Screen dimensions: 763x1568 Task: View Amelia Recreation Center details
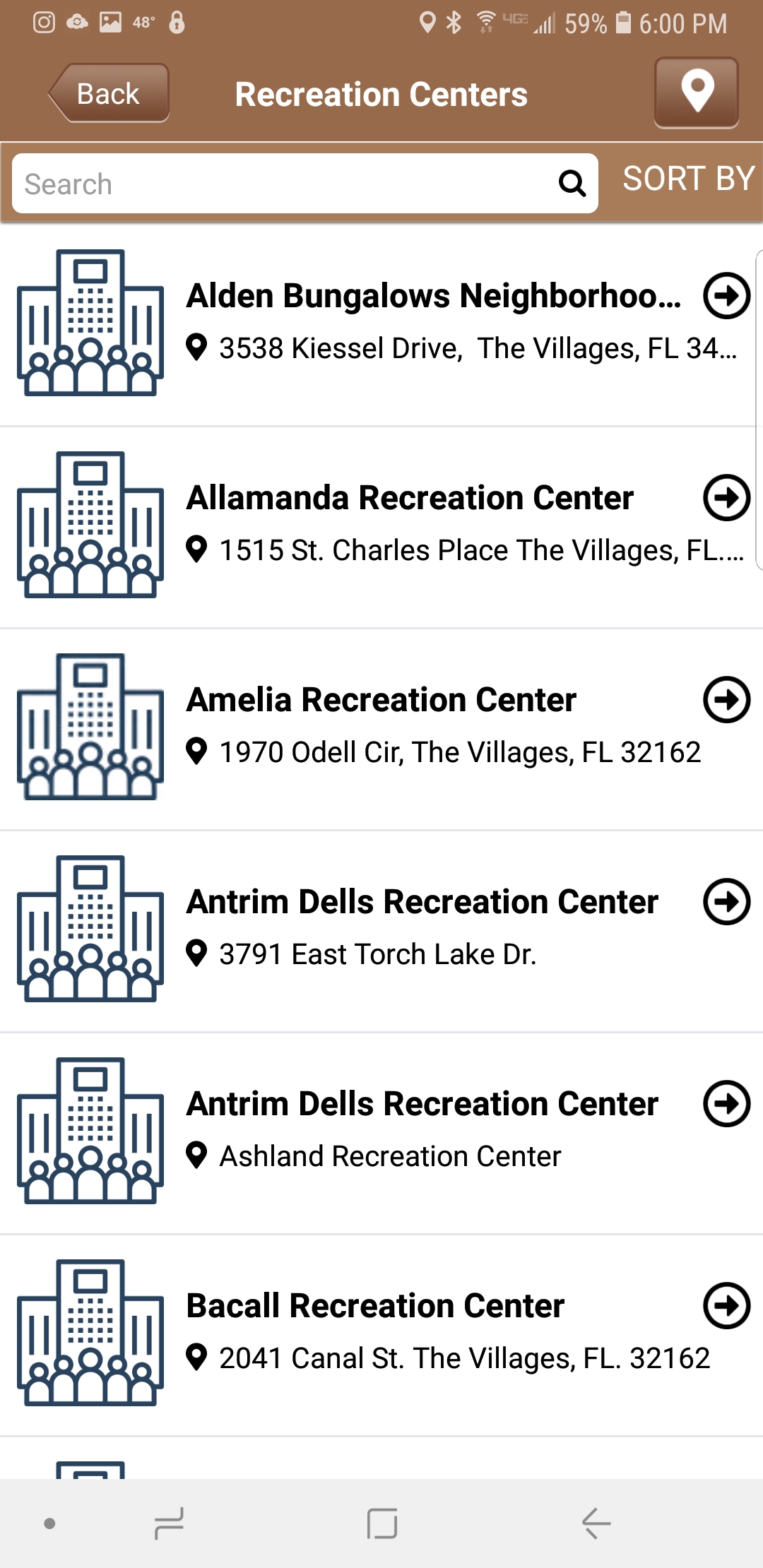pos(381,729)
